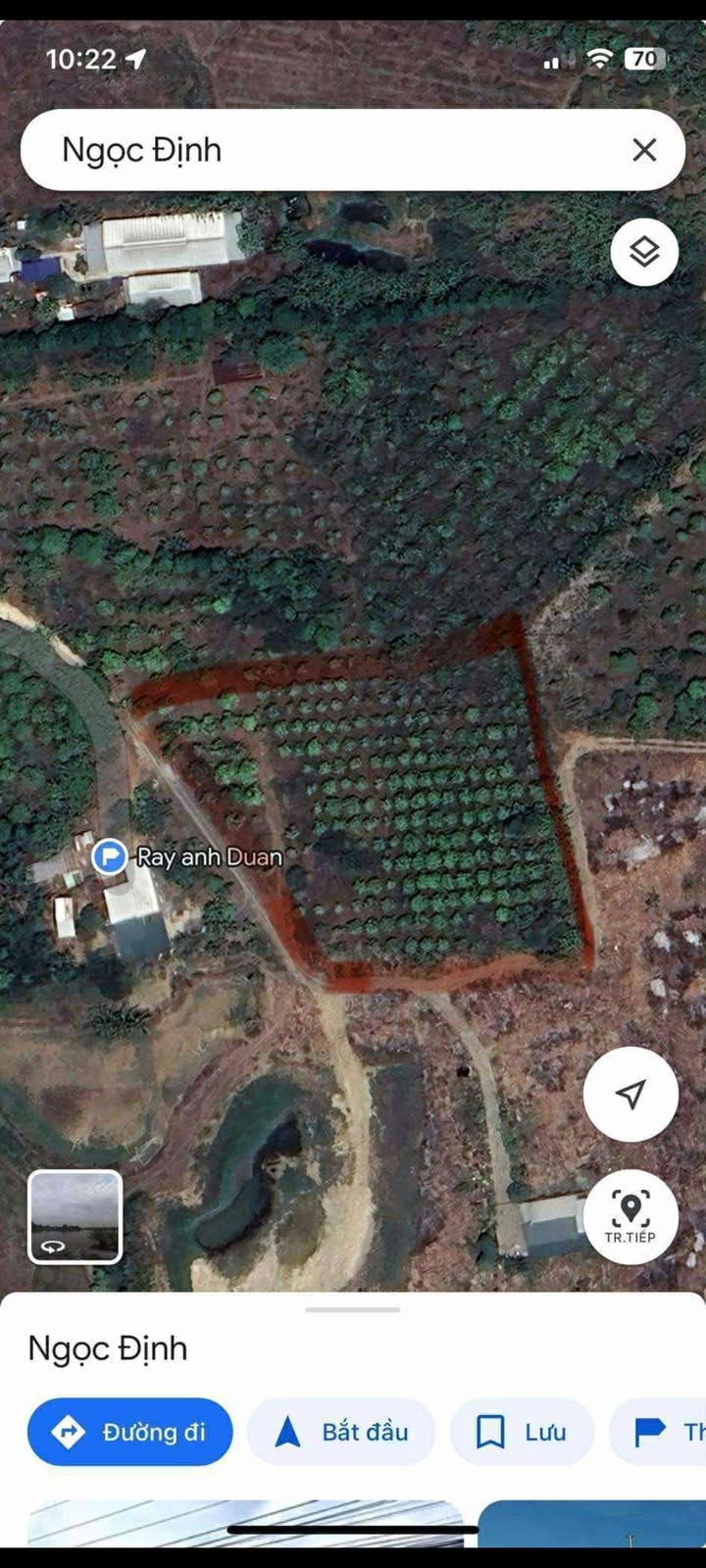
Task: Save place with Lưu
Action: (x=522, y=1432)
